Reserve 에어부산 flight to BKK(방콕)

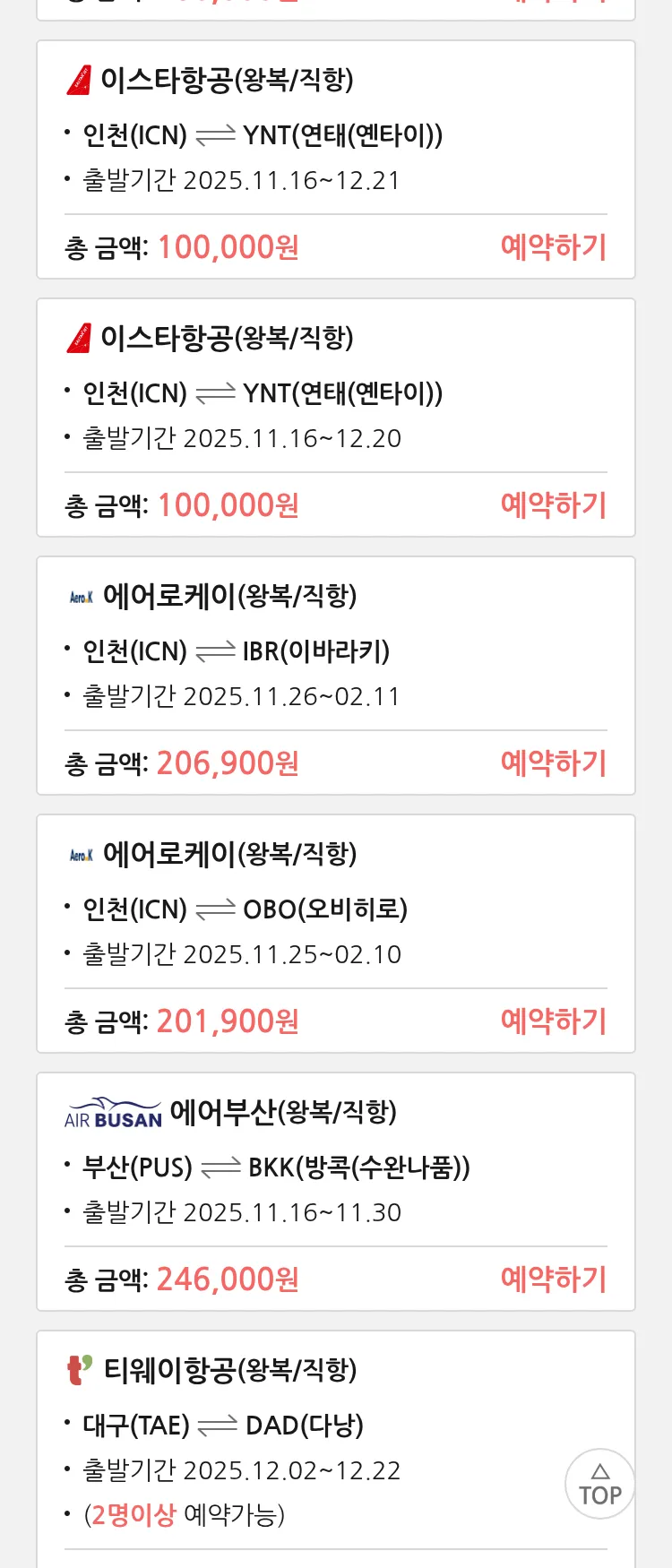(x=553, y=1279)
